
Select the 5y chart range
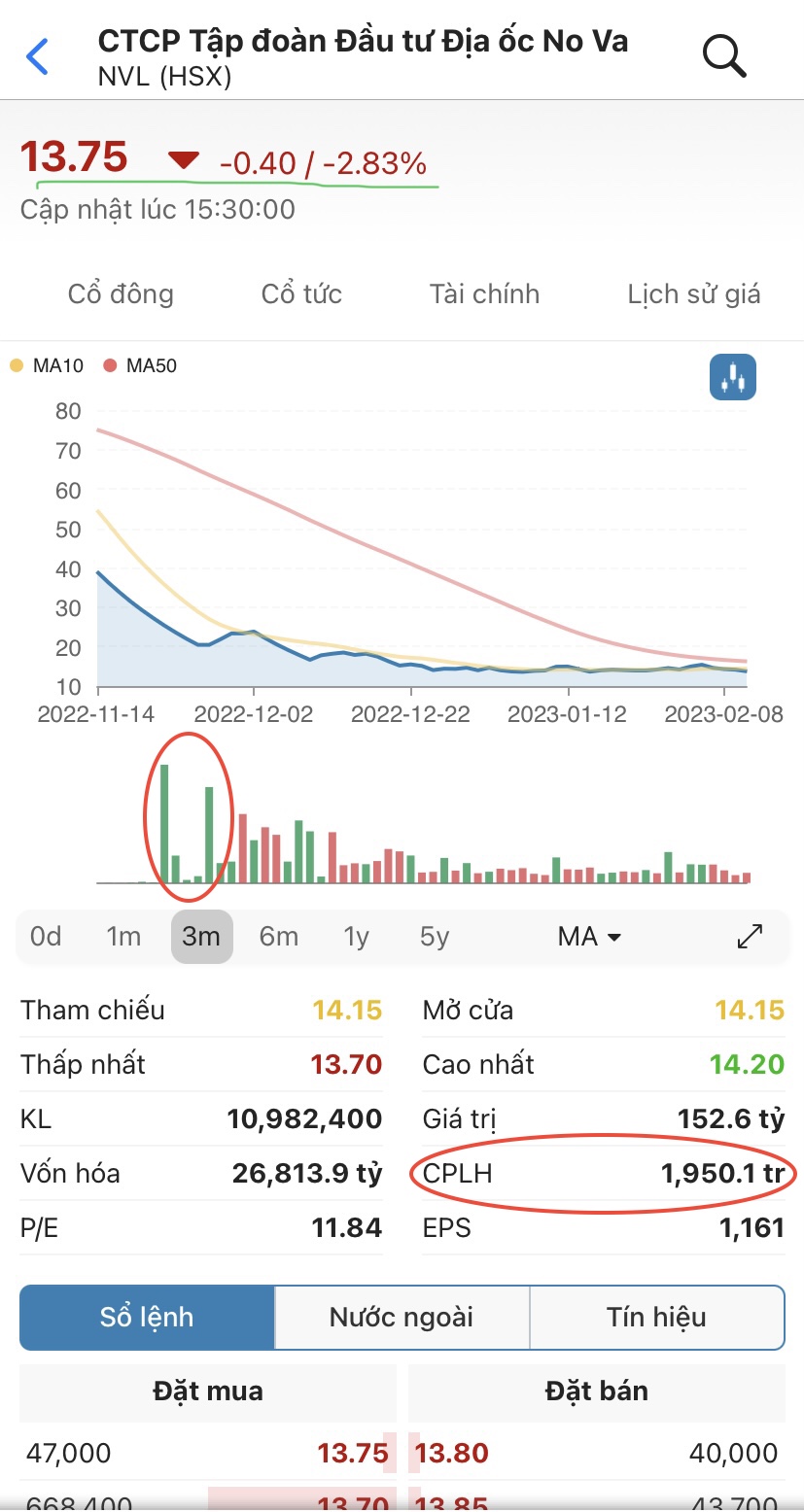tap(435, 937)
